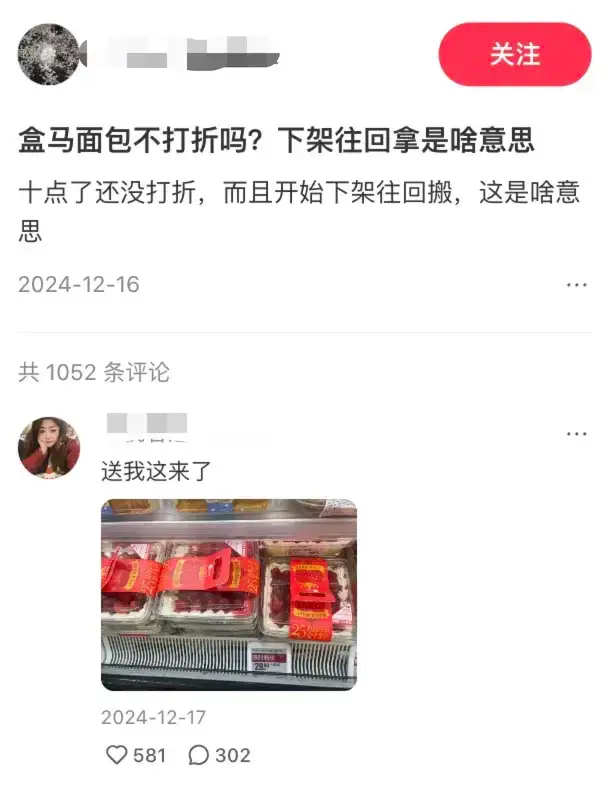The height and width of the screenshot is (786, 614).
Task: Open the post author's avatar
Action: tap(49, 54)
